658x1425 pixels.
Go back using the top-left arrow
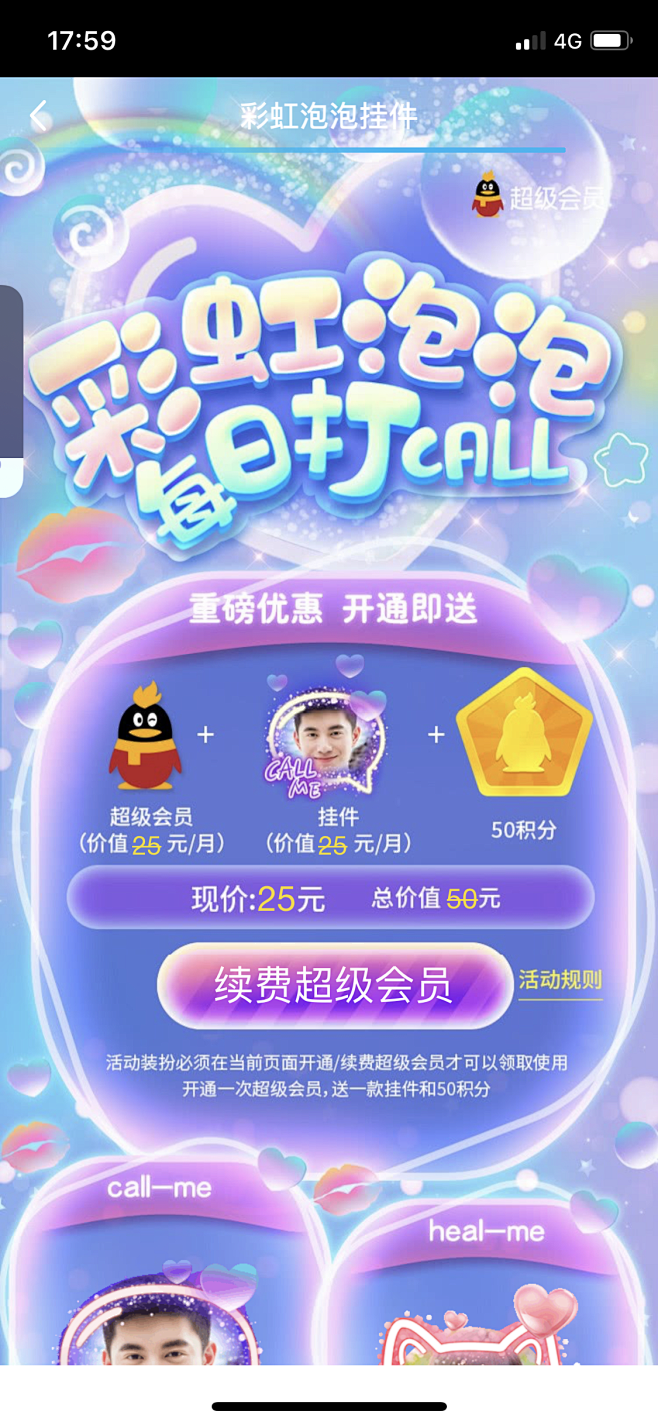pyautogui.click(x=39, y=116)
